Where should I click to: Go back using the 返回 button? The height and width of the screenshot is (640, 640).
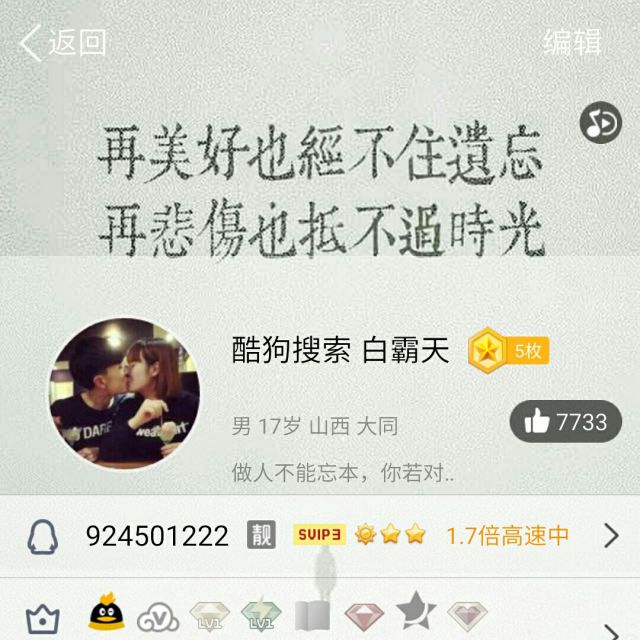64,42
